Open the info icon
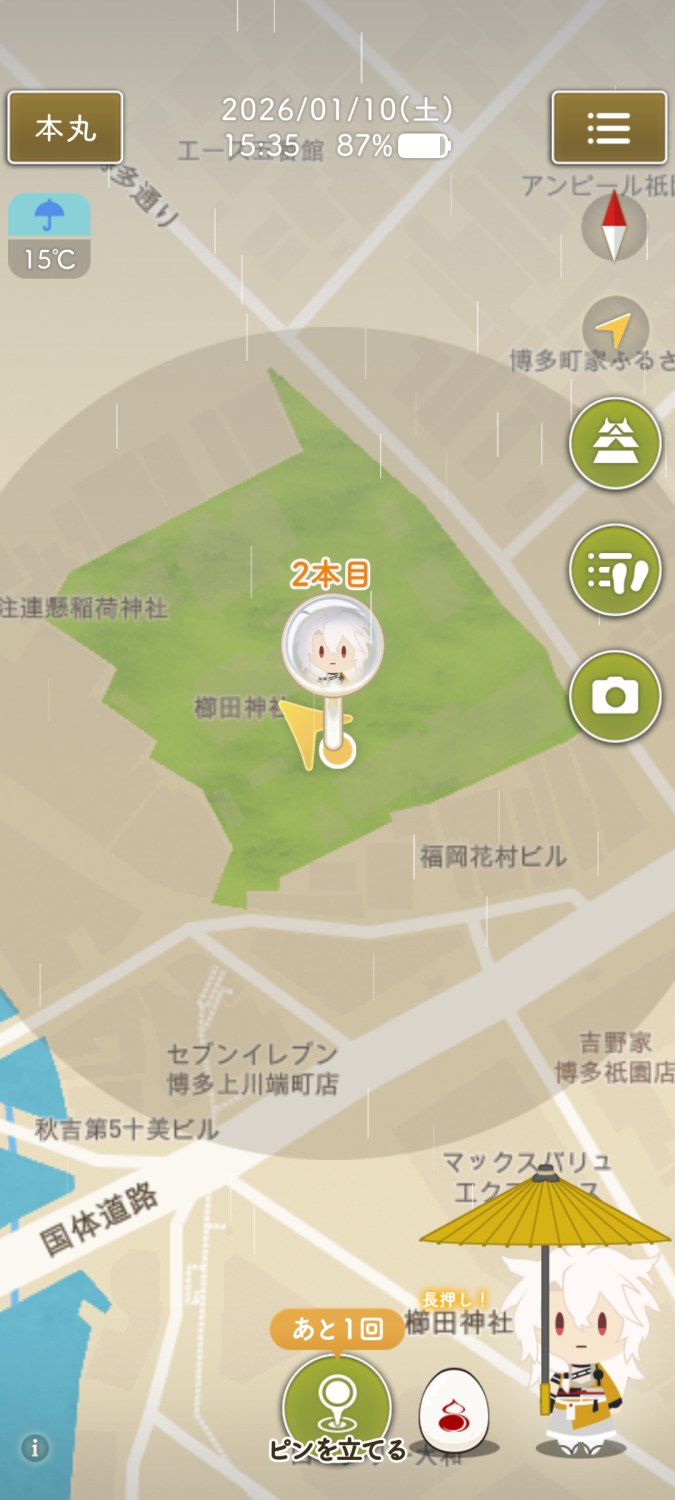Viewport: 675px width, 1500px height. (x=35, y=1447)
